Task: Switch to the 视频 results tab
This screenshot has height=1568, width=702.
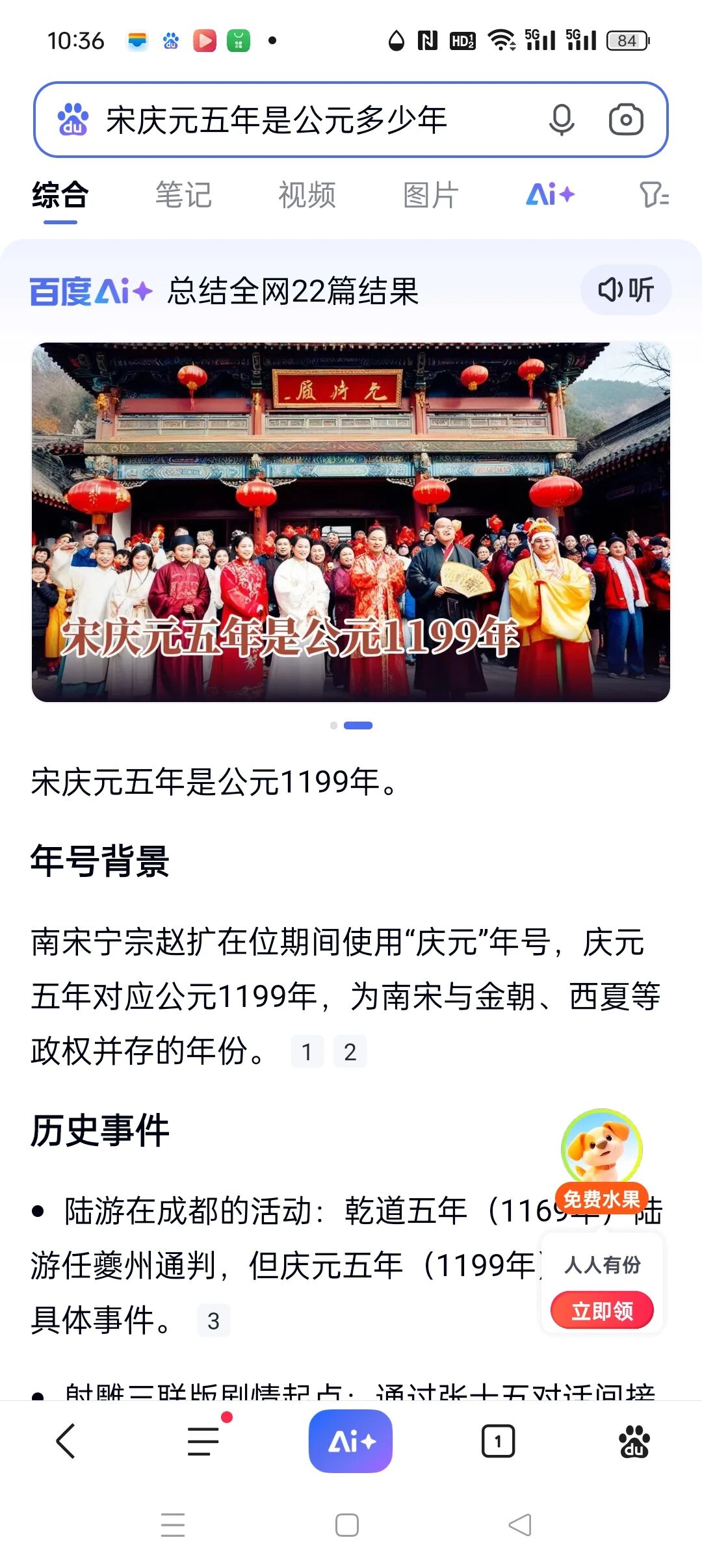Action: pyautogui.click(x=306, y=195)
